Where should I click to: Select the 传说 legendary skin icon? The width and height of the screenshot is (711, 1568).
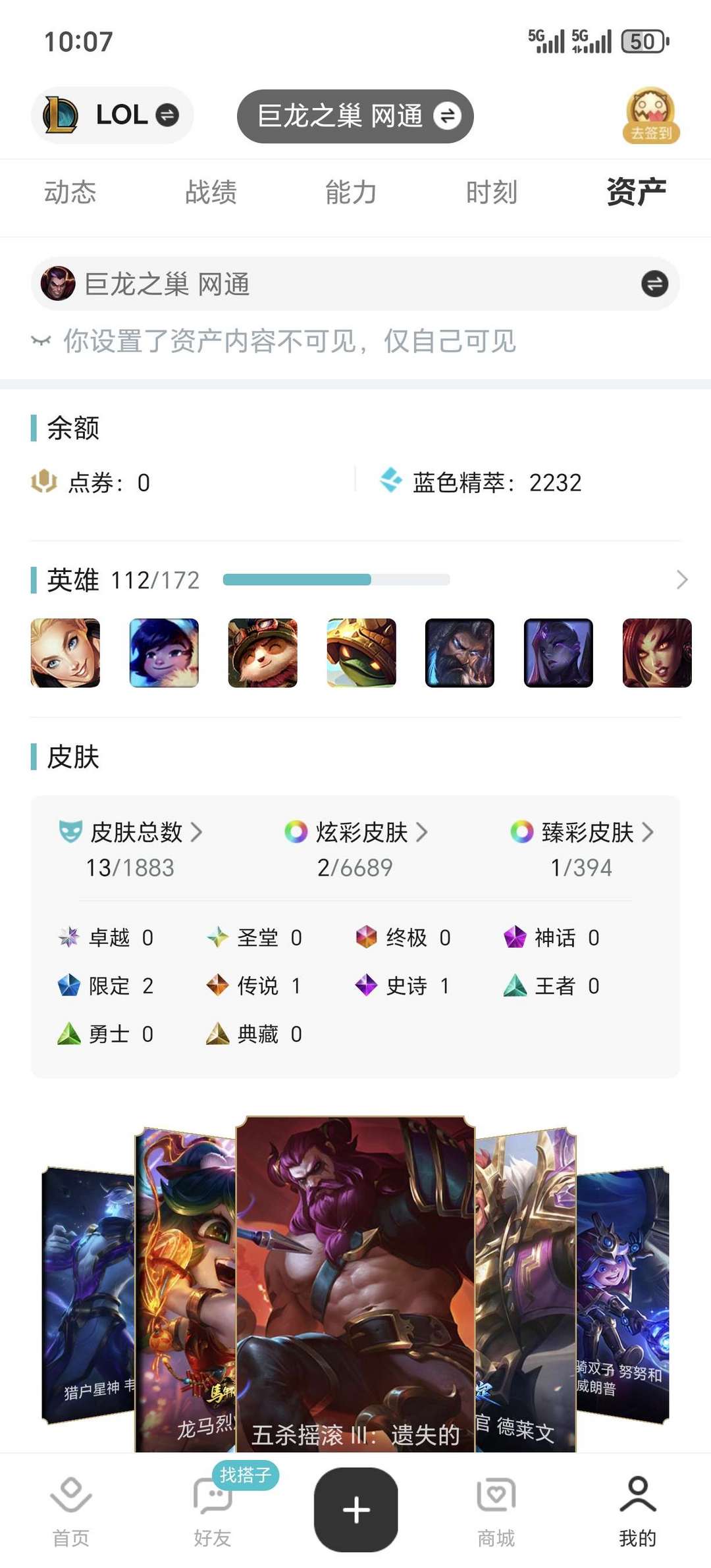pyautogui.click(x=217, y=986)
